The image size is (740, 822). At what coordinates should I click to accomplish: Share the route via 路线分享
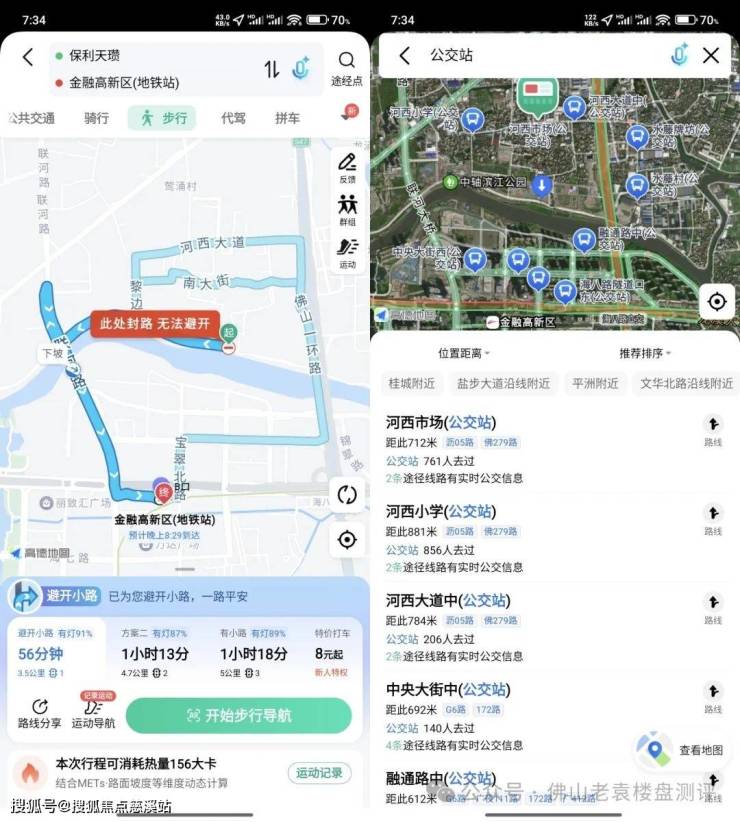coord(39,714)
